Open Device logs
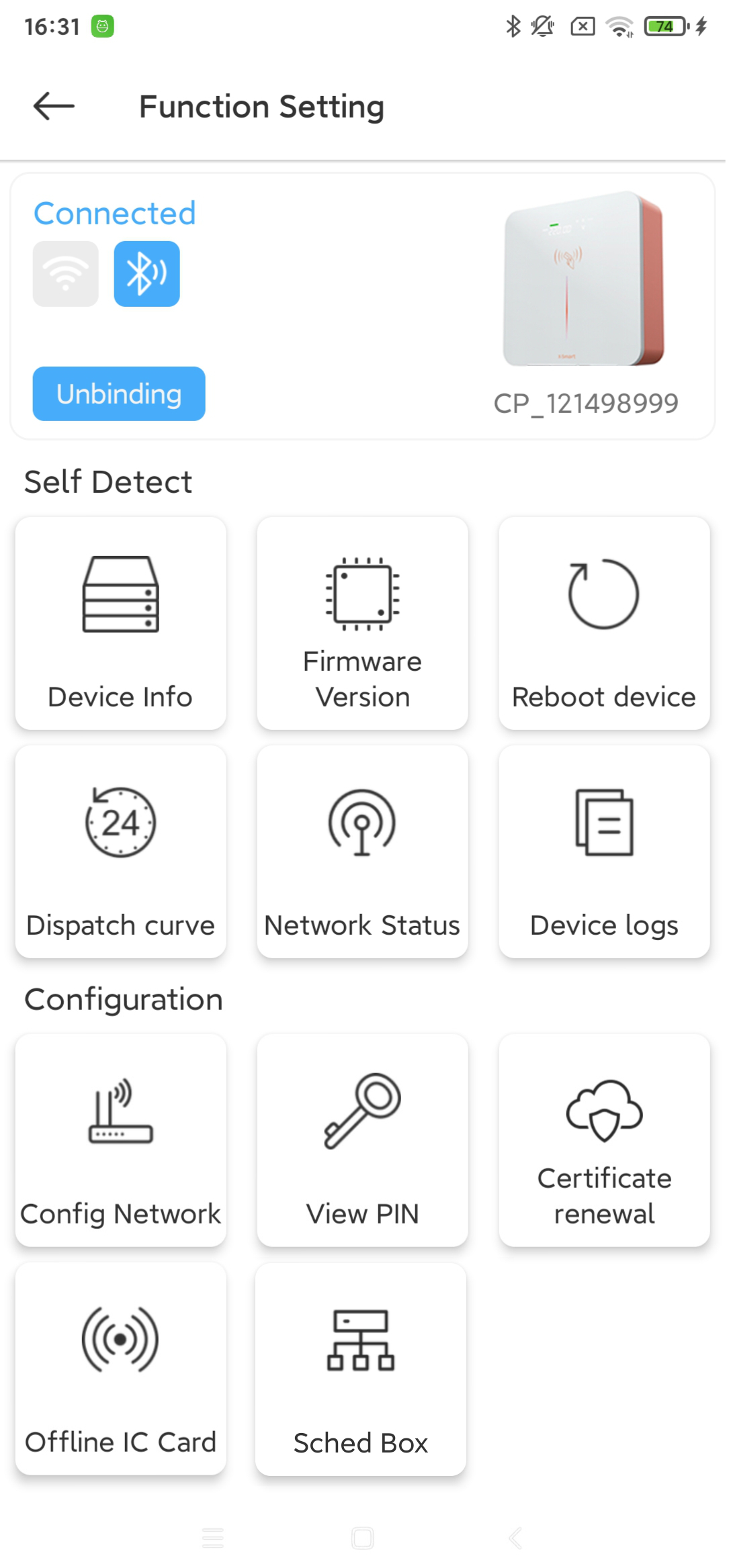The width and height of the screenshot is (731, 1568). pos(603,851)
